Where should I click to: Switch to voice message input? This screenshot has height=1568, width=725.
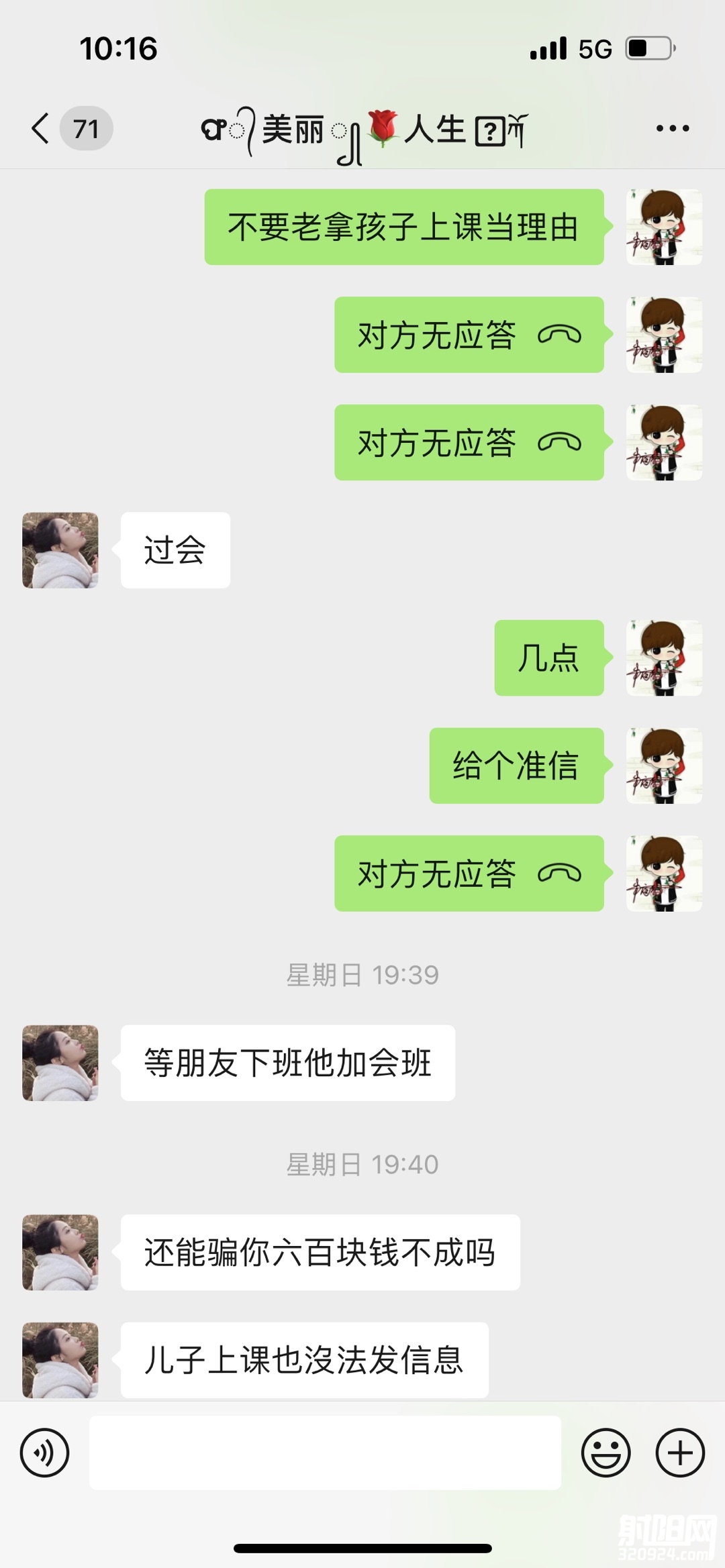pyautogui.click(x=44, y=1453)
